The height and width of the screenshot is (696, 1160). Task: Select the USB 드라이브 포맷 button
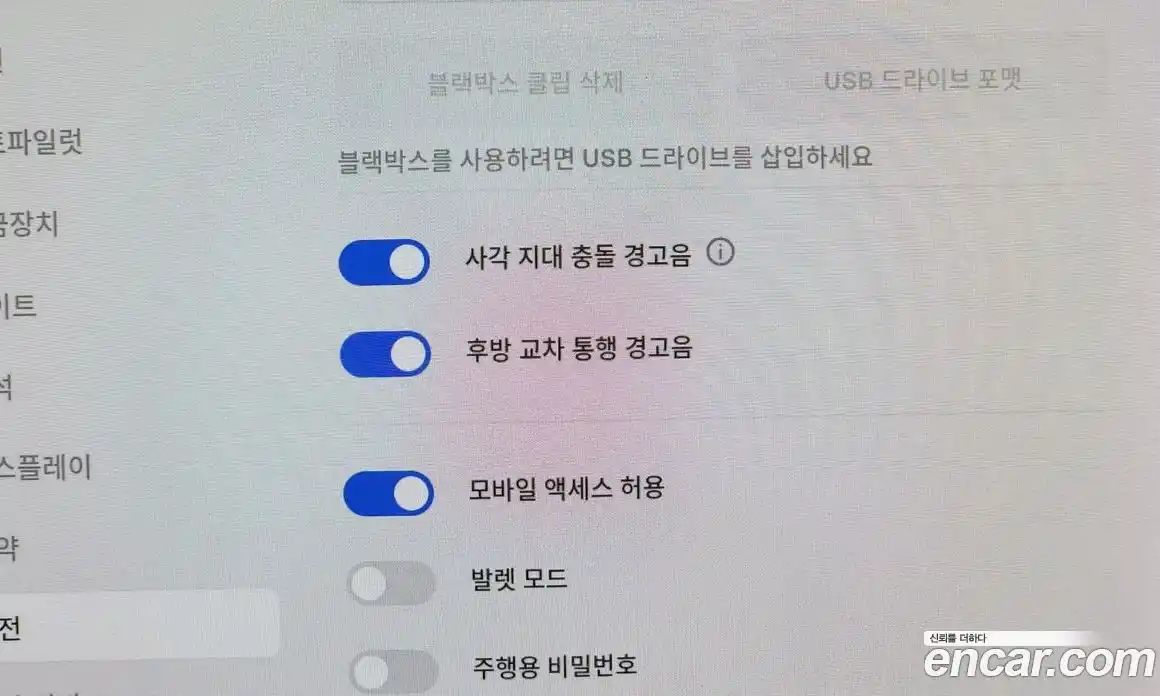tap(921, 81)
